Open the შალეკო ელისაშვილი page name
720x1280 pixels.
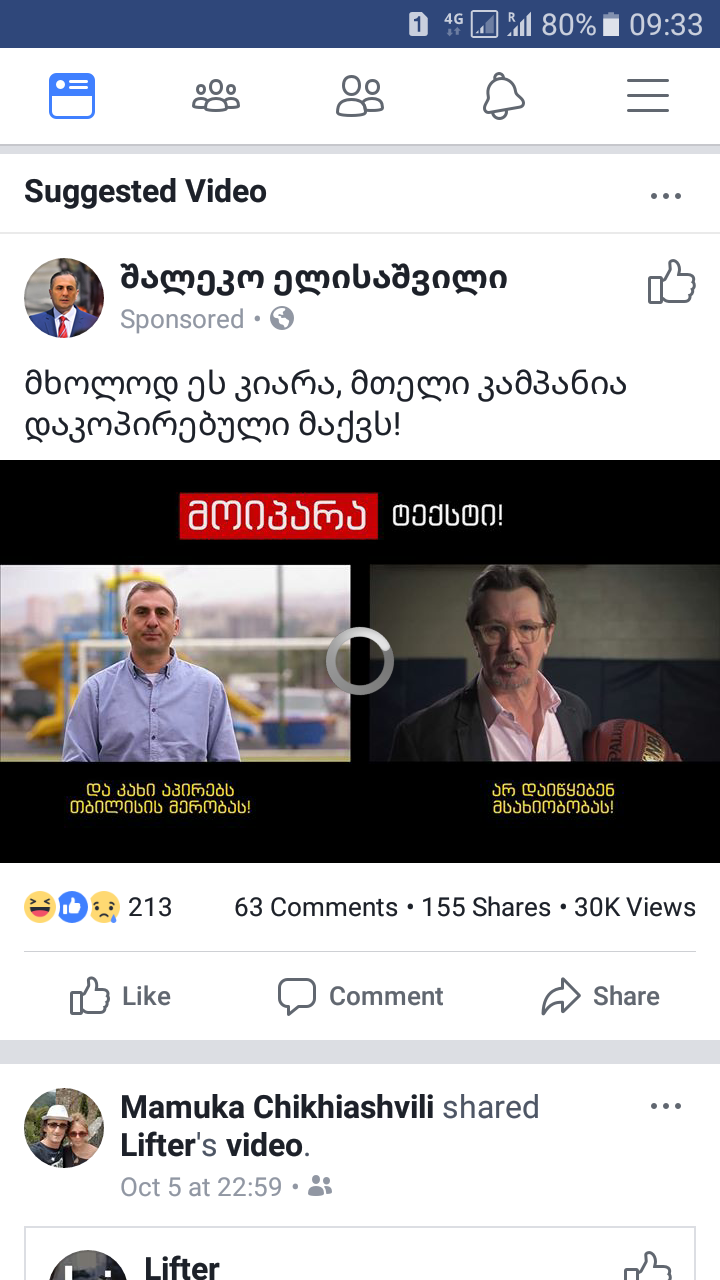coord(313,278)
